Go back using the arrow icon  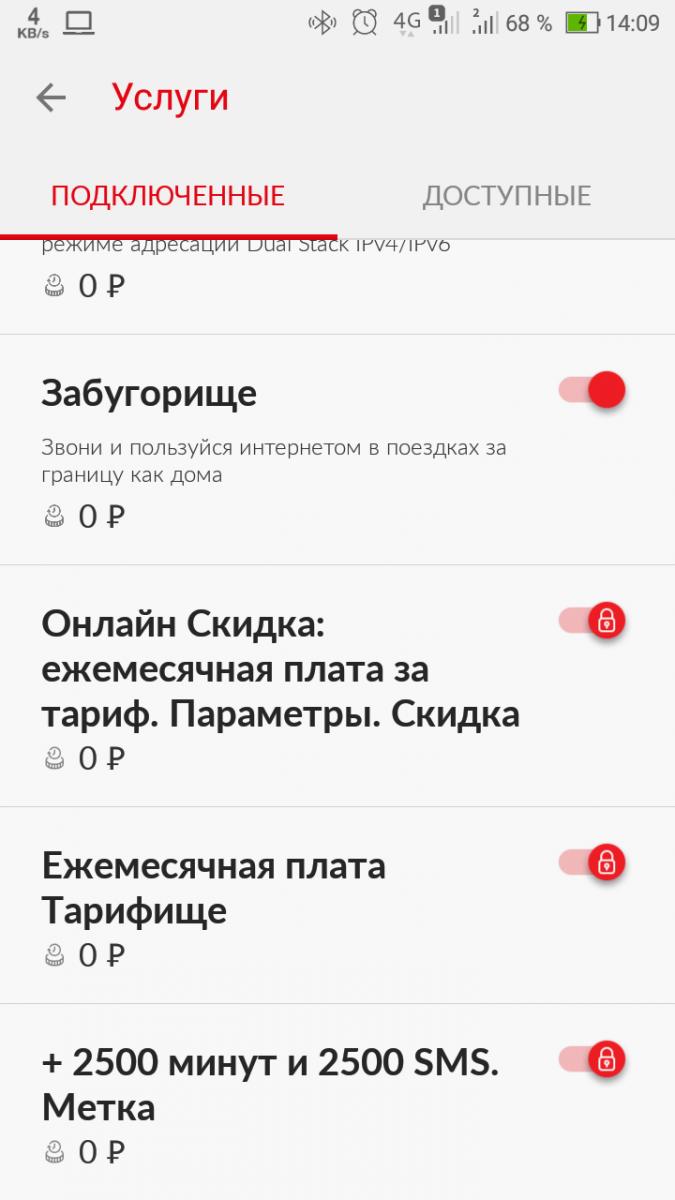click(x=50, y=97)
